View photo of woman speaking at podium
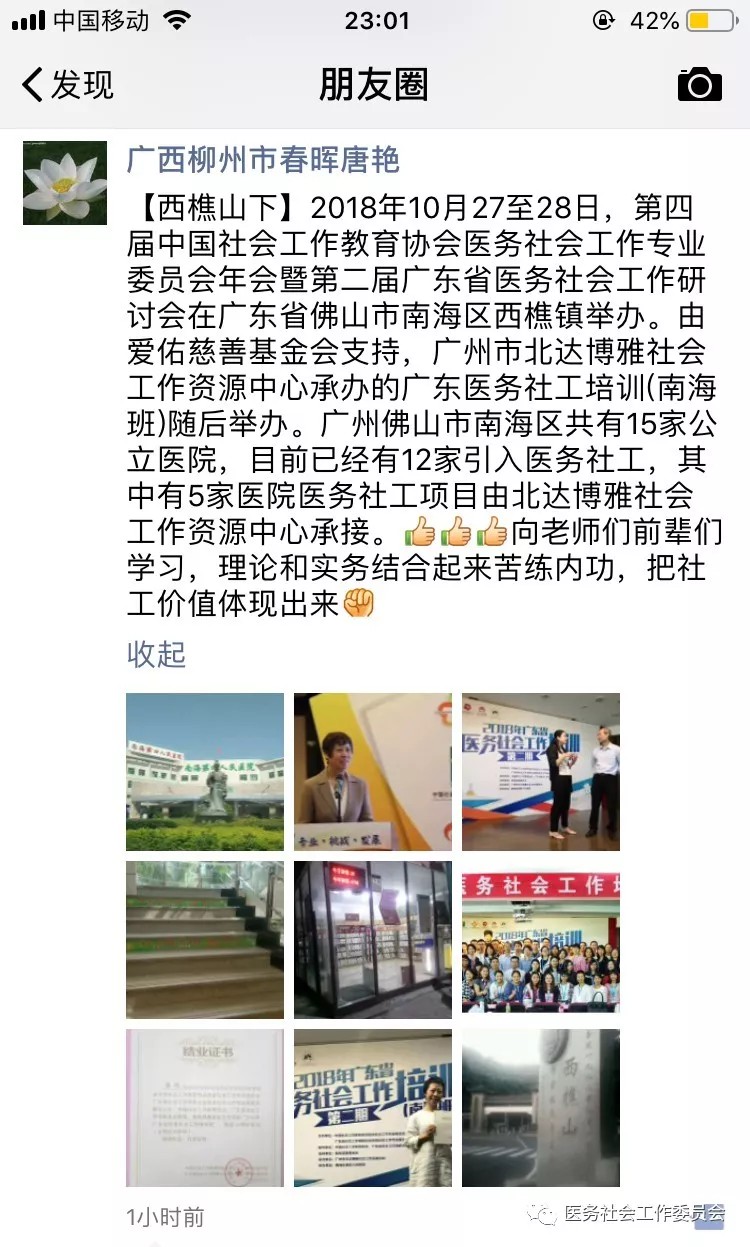750x1247 pixels. pyautogui.click(x=373, y=772)
